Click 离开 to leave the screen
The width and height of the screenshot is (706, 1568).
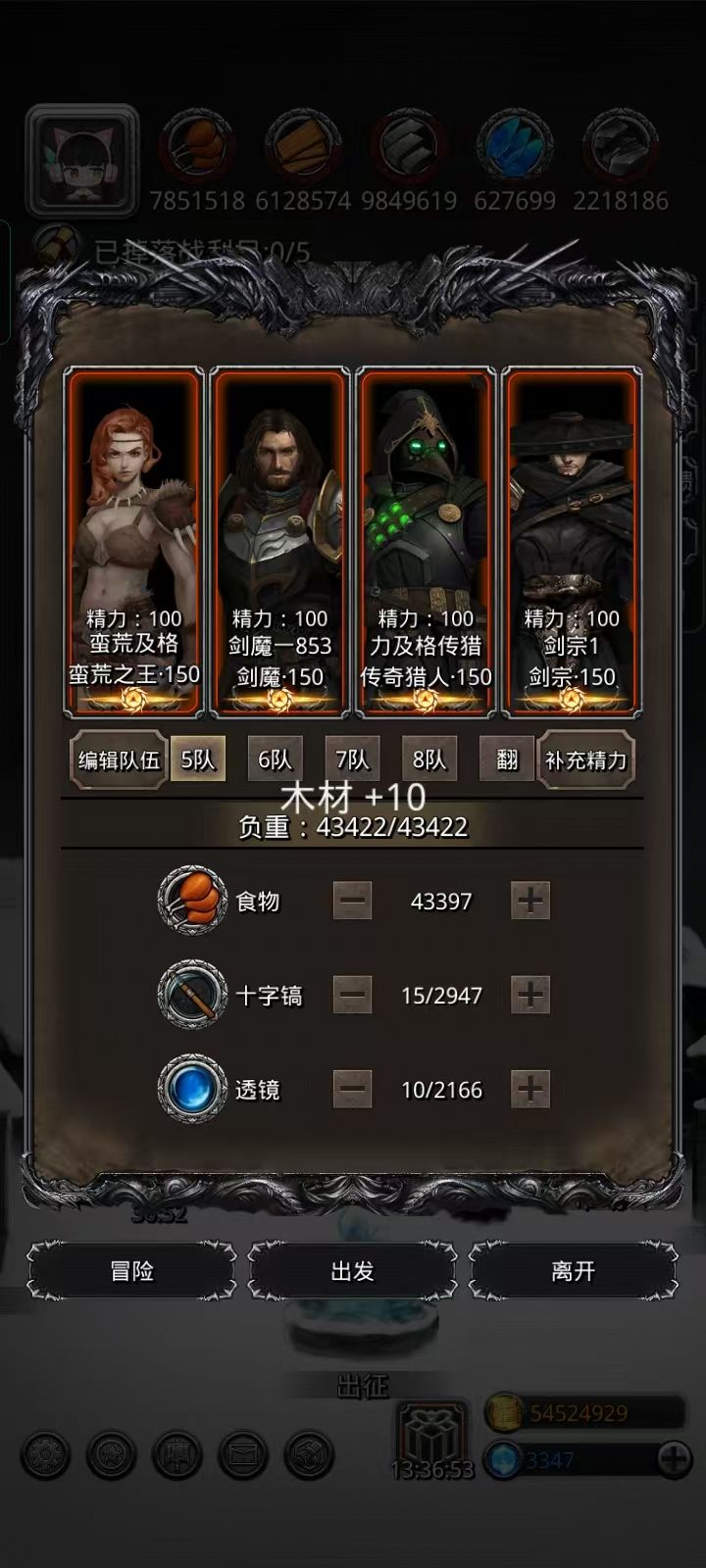[x=572, y=1267]
